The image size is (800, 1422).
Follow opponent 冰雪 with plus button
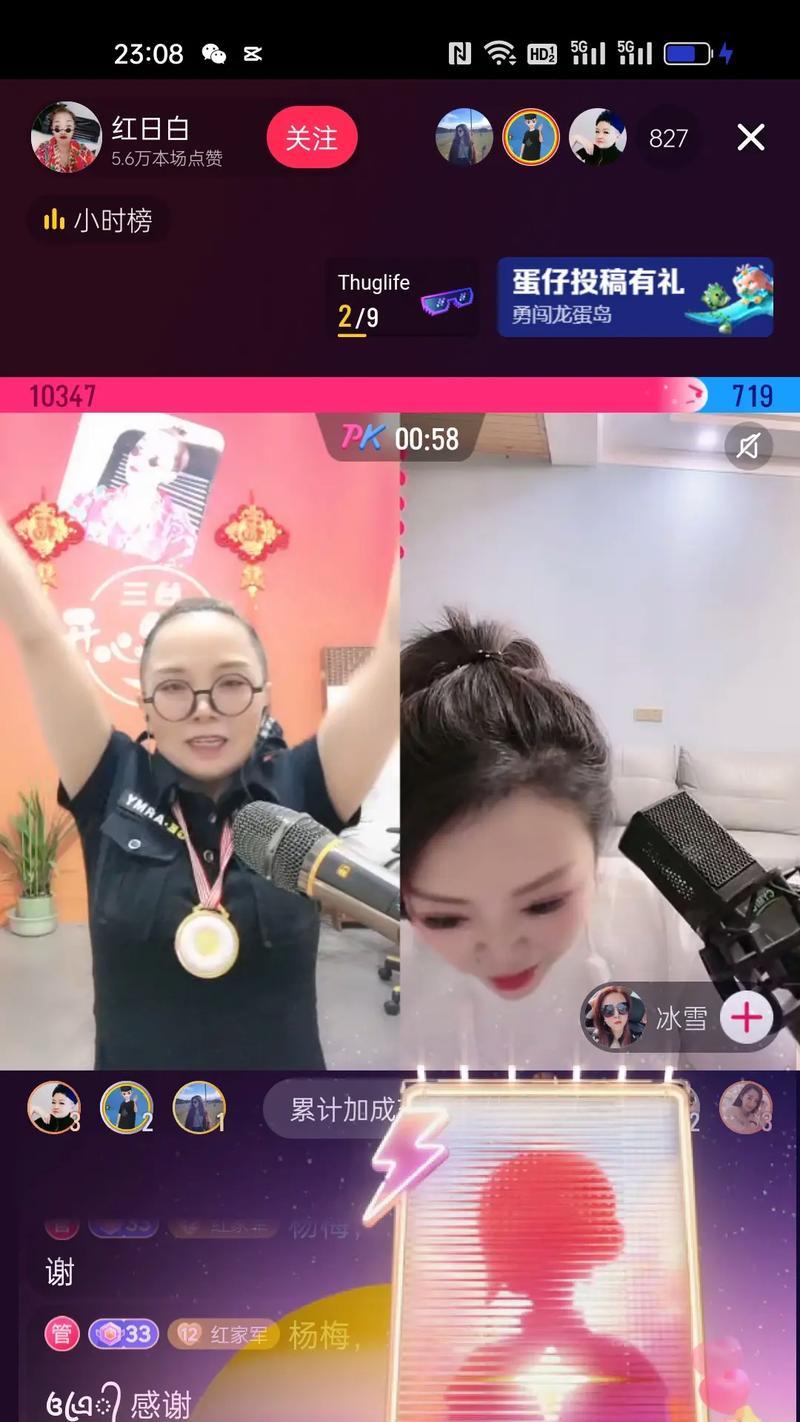tap(746, 1018)
